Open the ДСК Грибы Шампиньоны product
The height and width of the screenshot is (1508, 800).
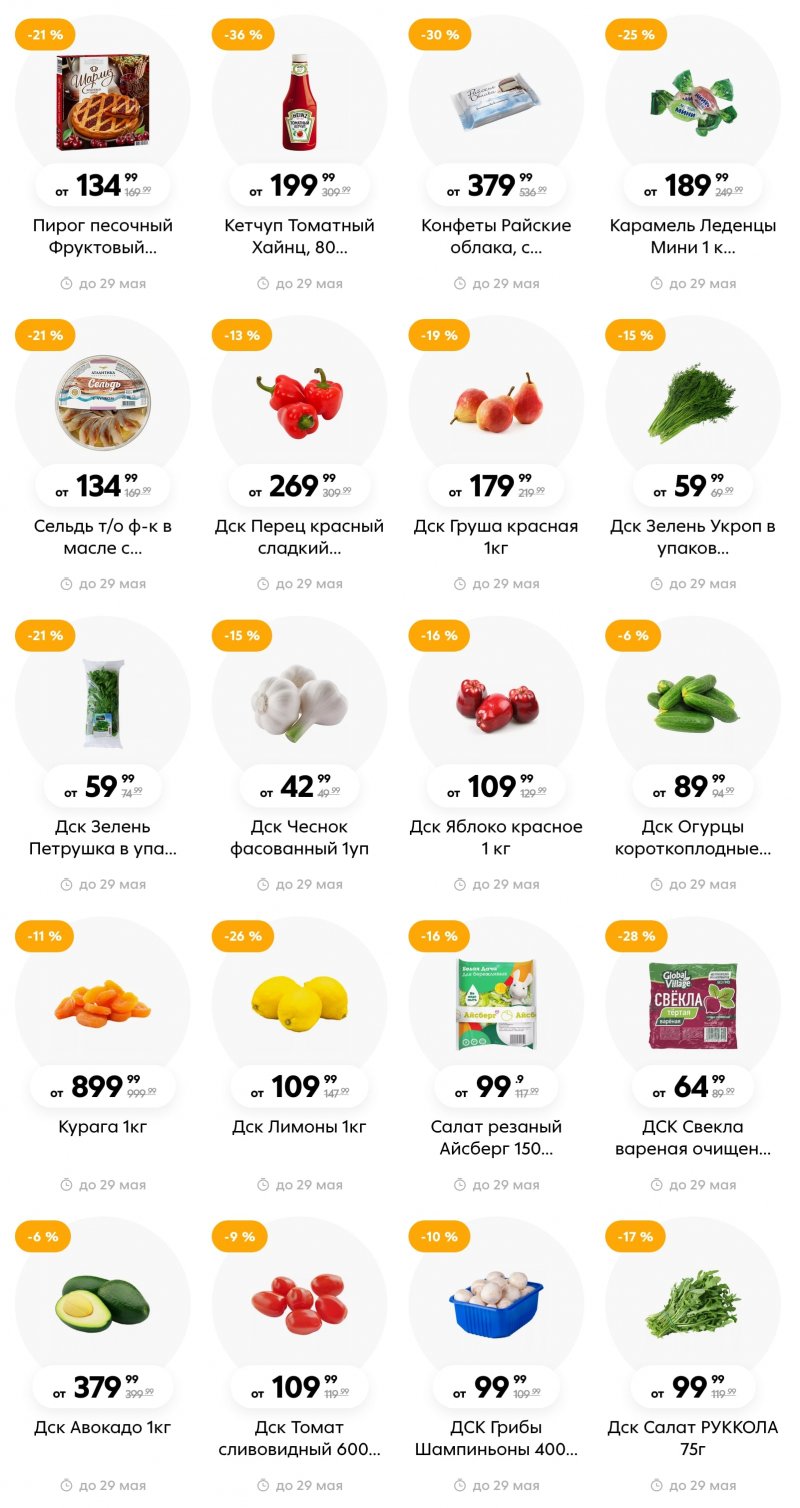point(496,1300)
